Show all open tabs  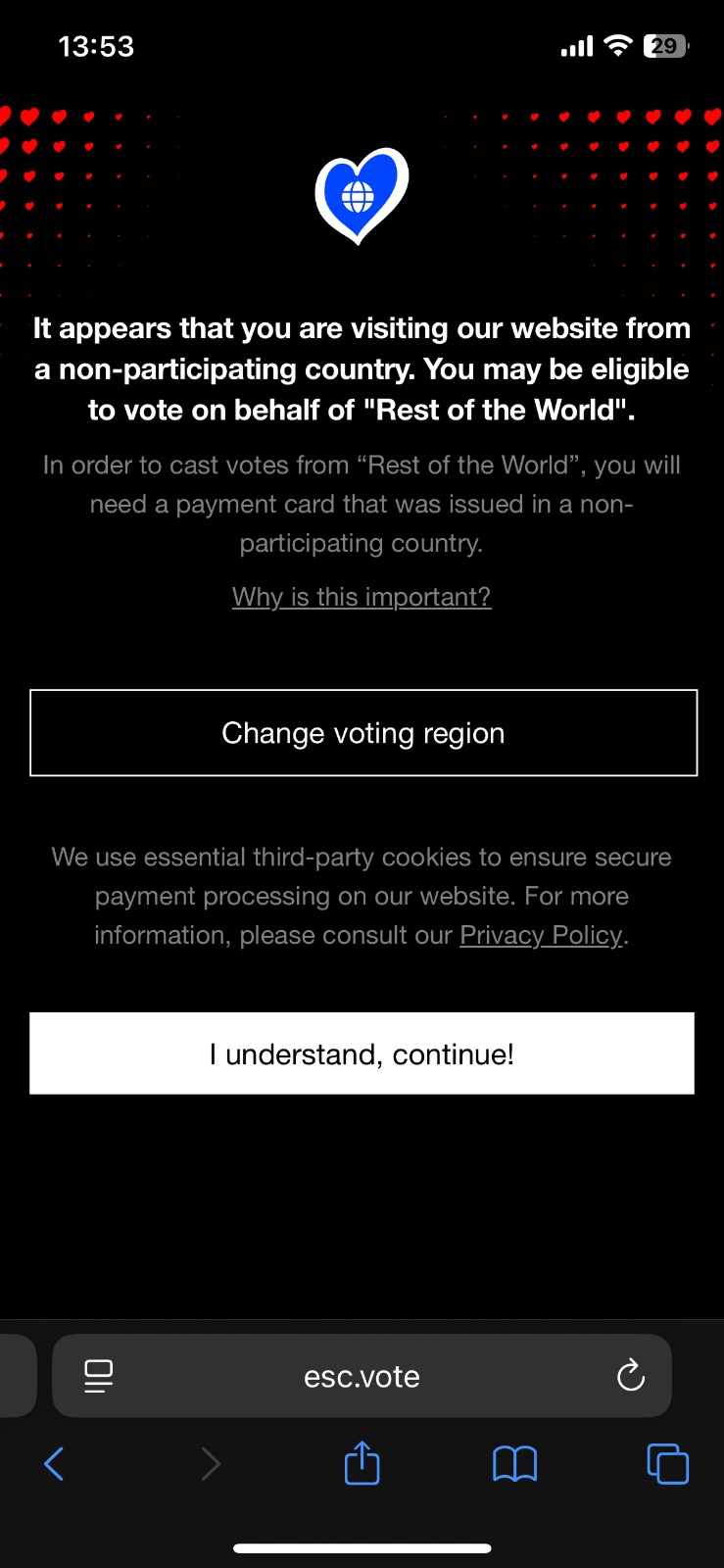[x=667, y=1464]
